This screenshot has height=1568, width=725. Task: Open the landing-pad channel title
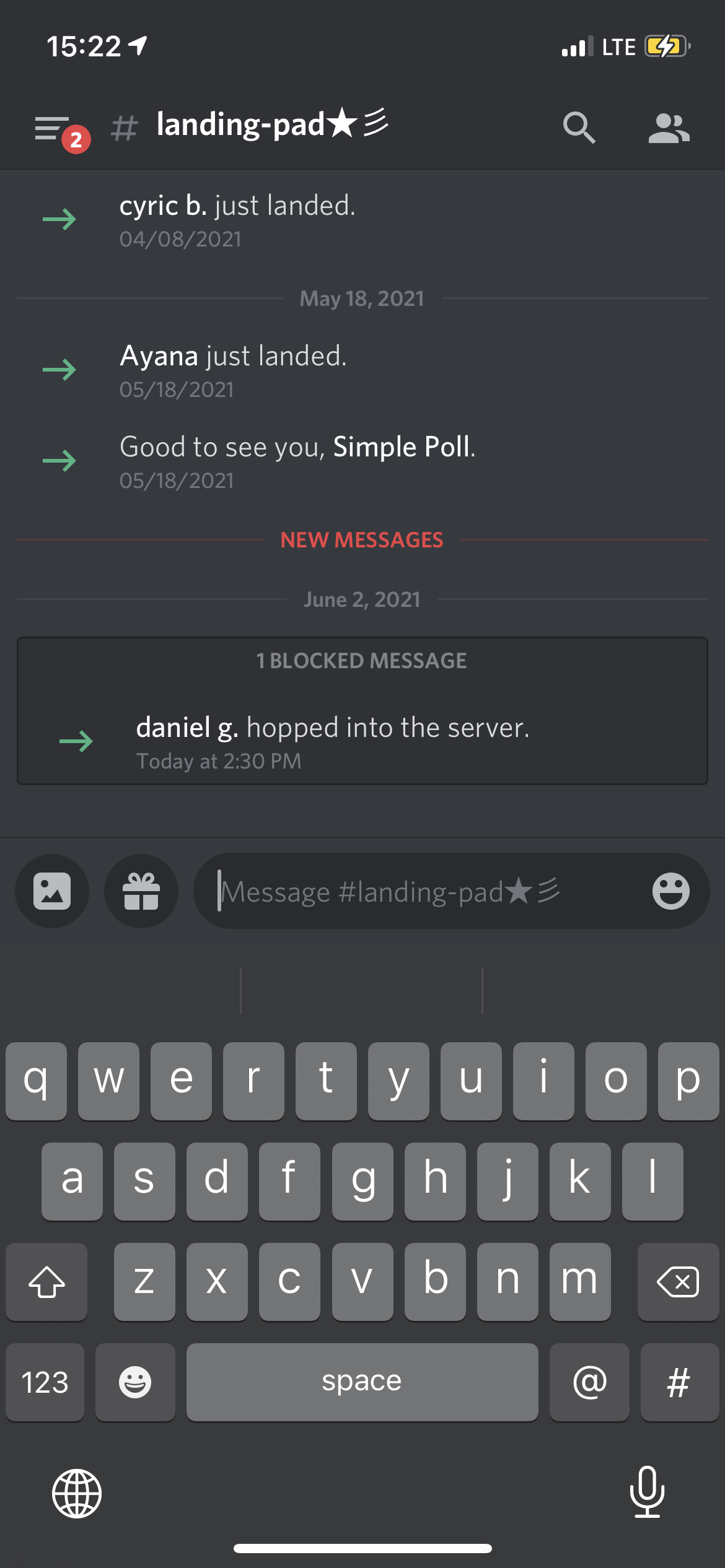(x=272, y=124)
